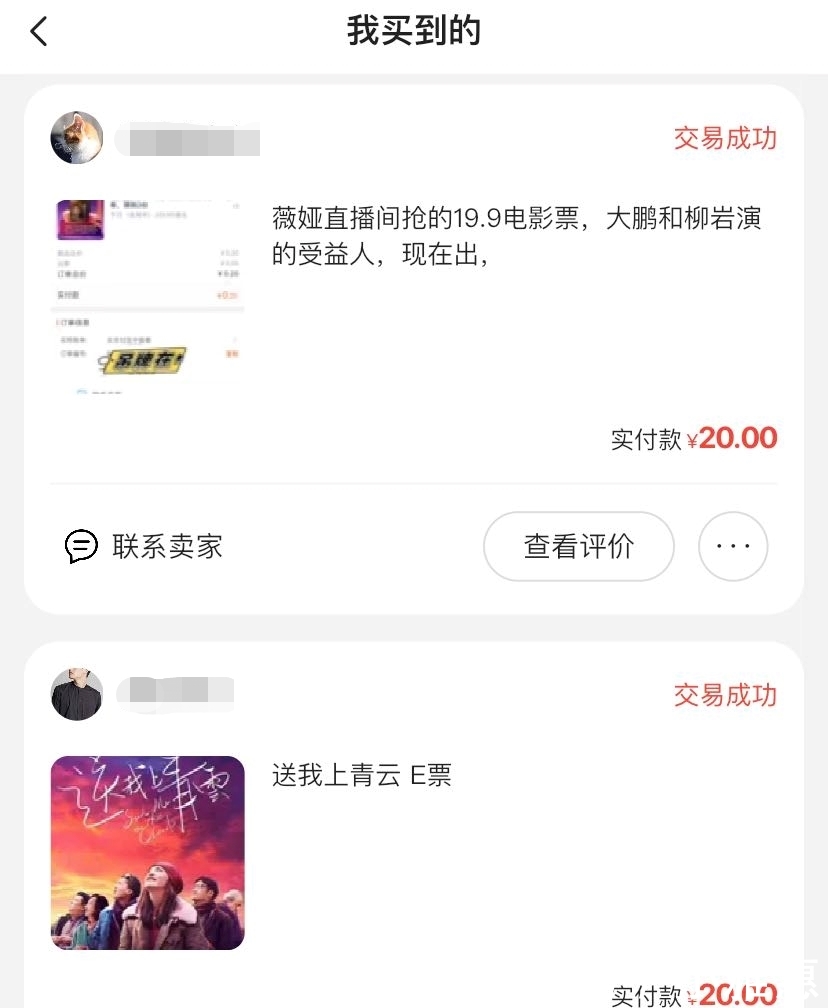This screenshot has height=1008, width=828.
Task: Switch to the 我买到的 page title
Action: 413,31
